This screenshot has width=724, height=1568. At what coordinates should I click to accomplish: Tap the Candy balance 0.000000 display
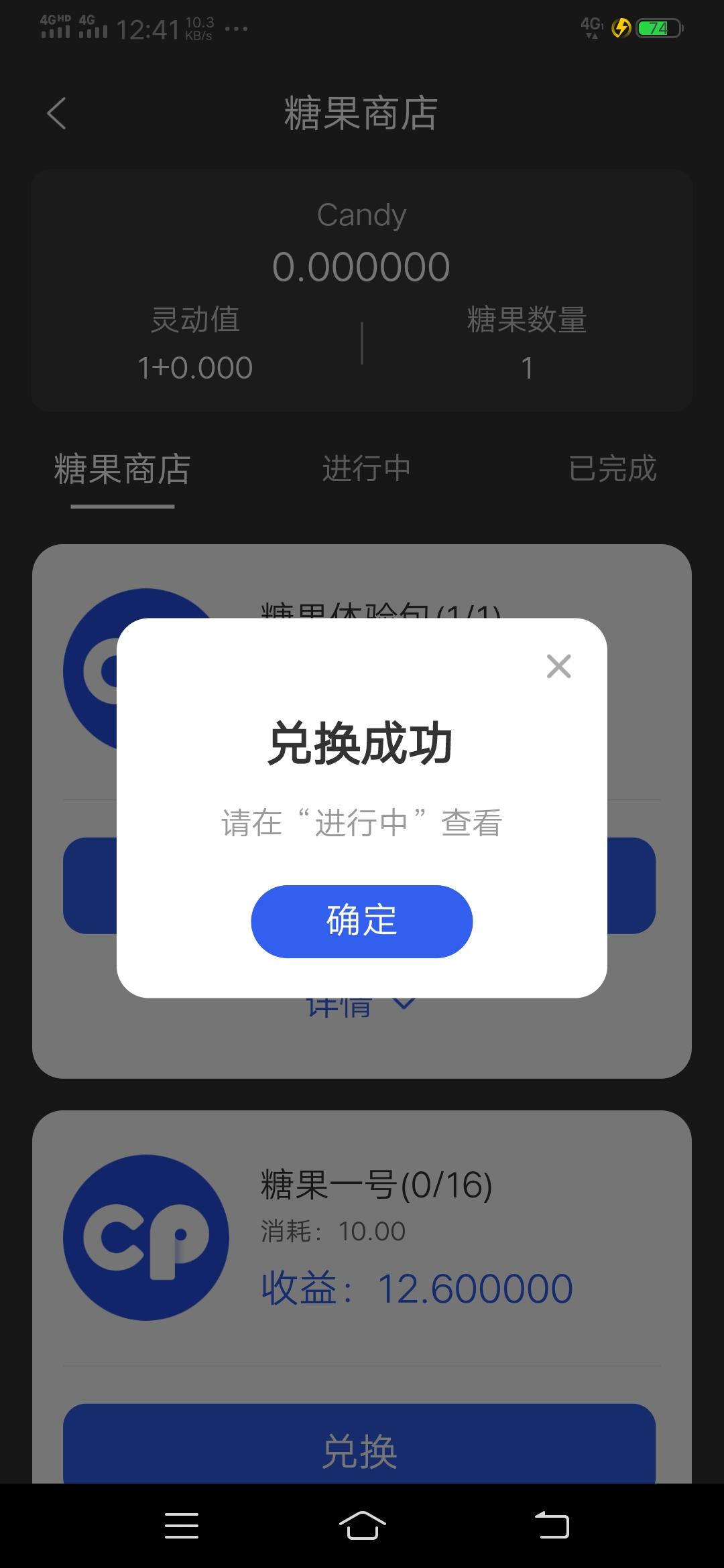tap(362, 265)
